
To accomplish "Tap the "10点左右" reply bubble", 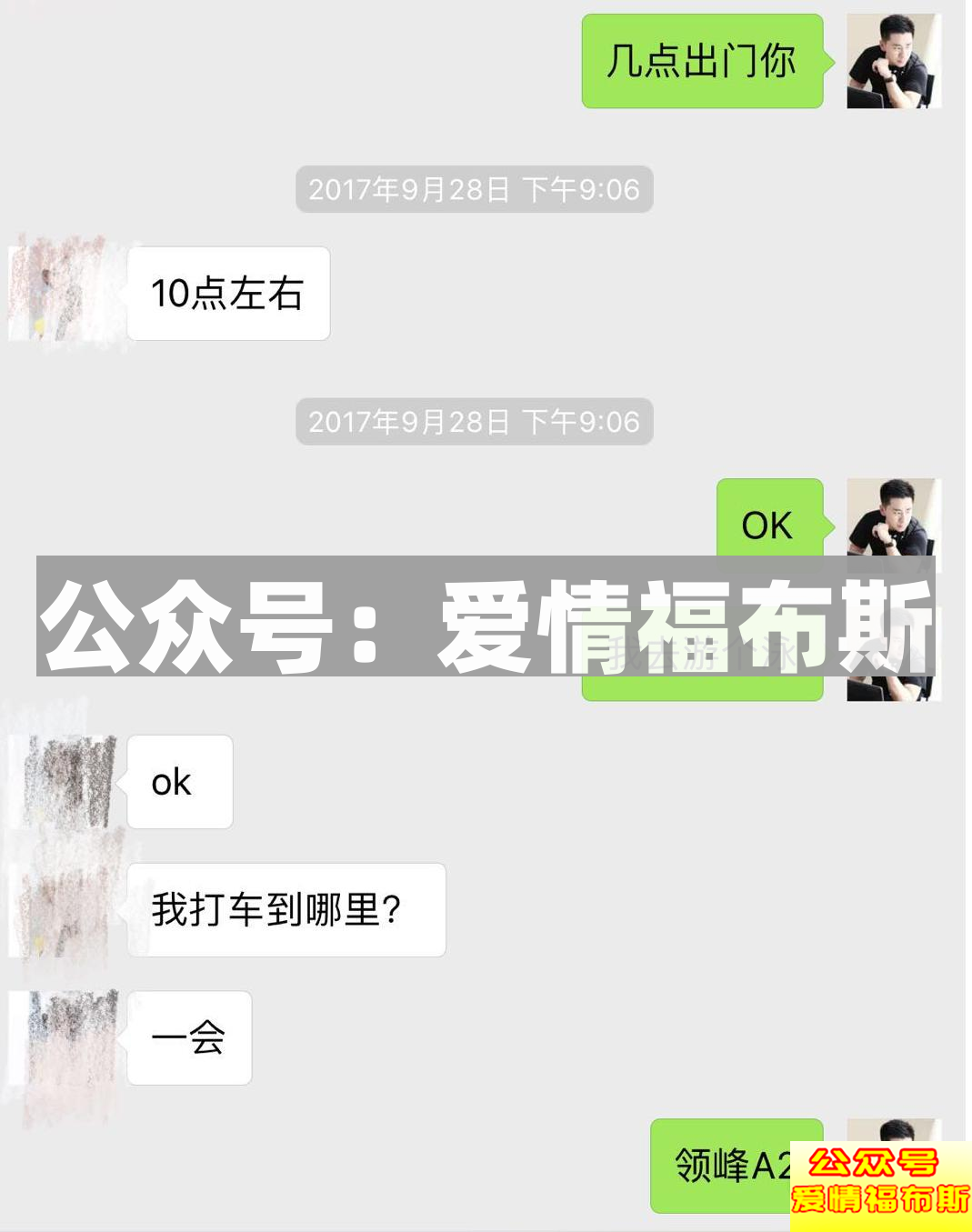I will coord(226,293).
